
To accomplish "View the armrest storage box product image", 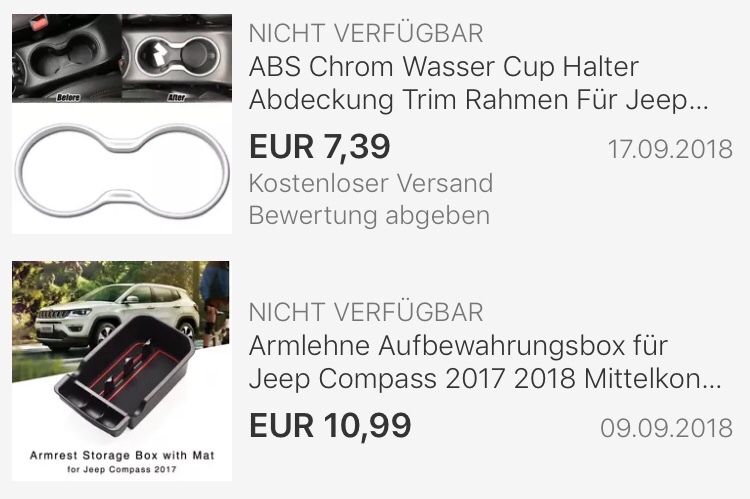I will 121,370.
